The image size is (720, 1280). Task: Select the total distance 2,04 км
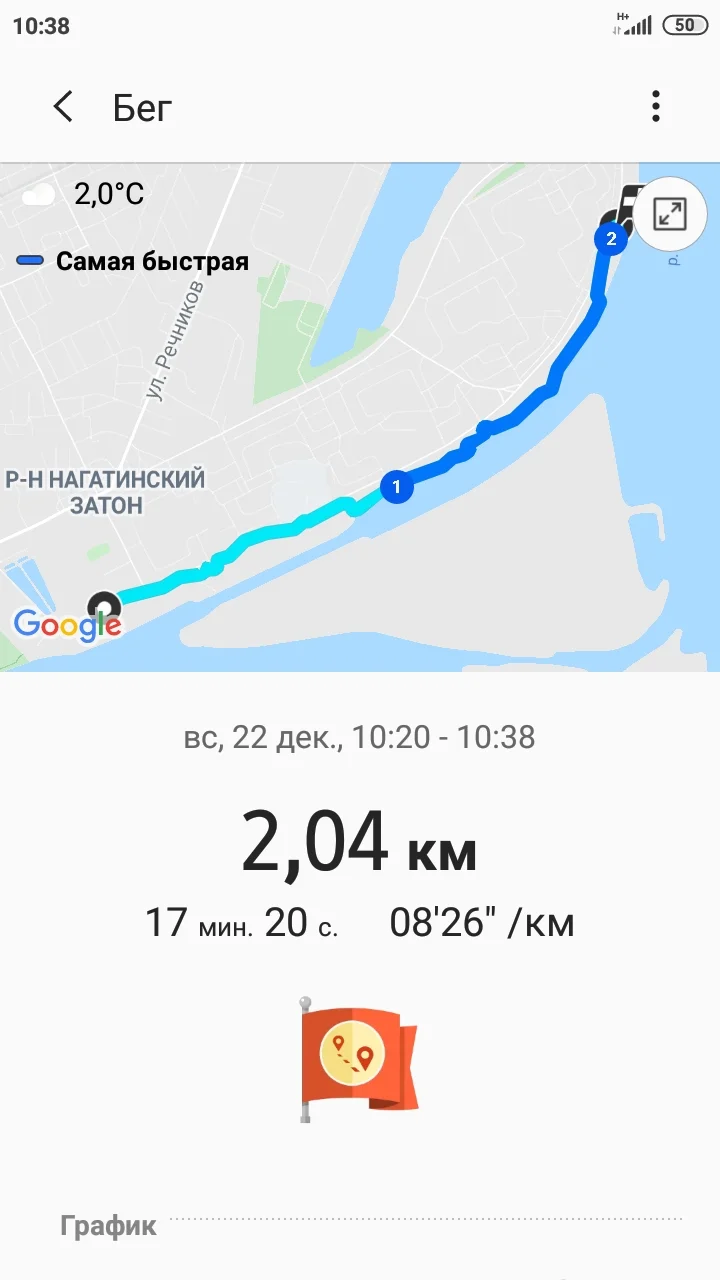[x=360, y=847]
